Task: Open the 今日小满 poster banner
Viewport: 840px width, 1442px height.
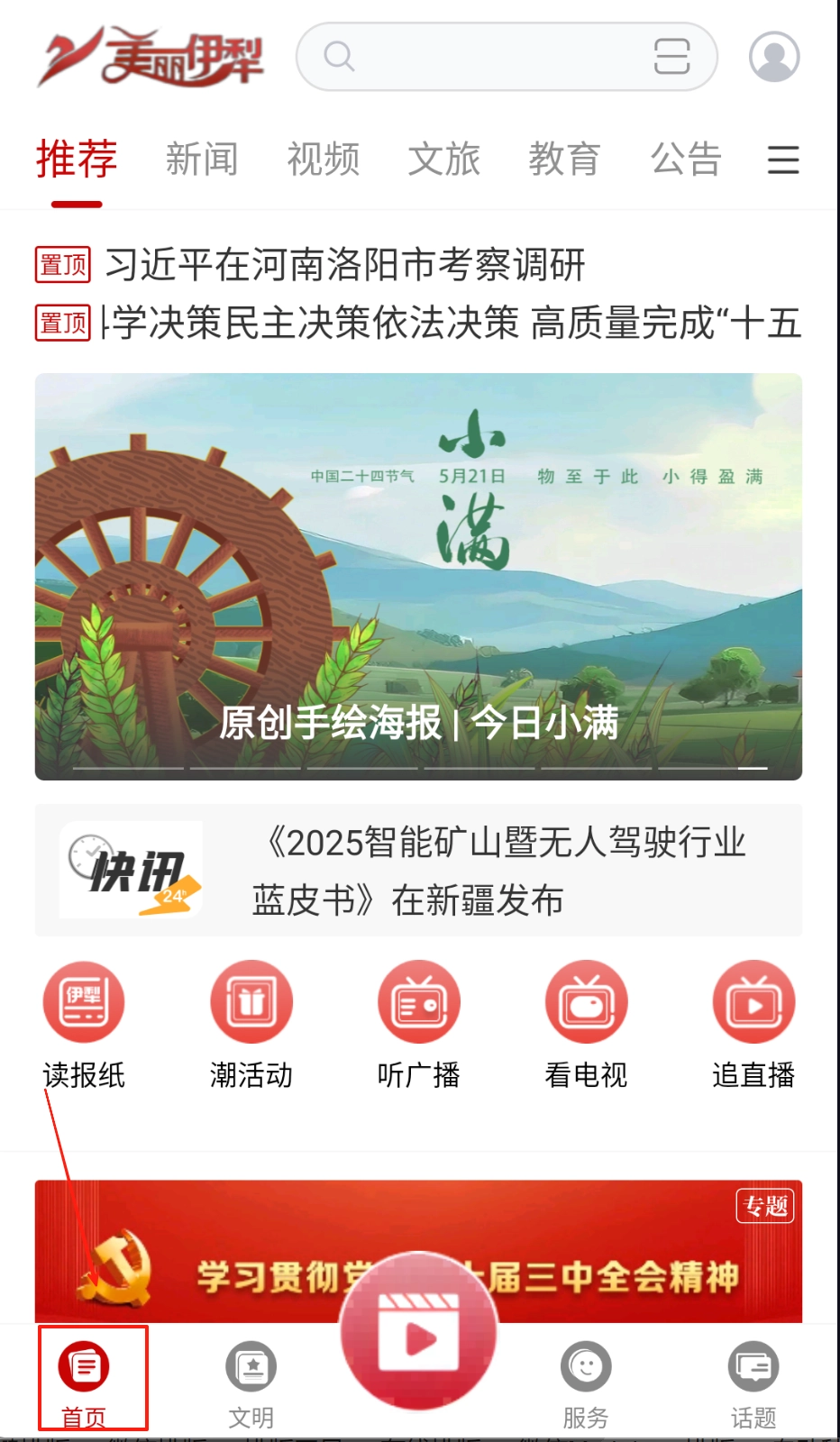Action: coord(418,577)
